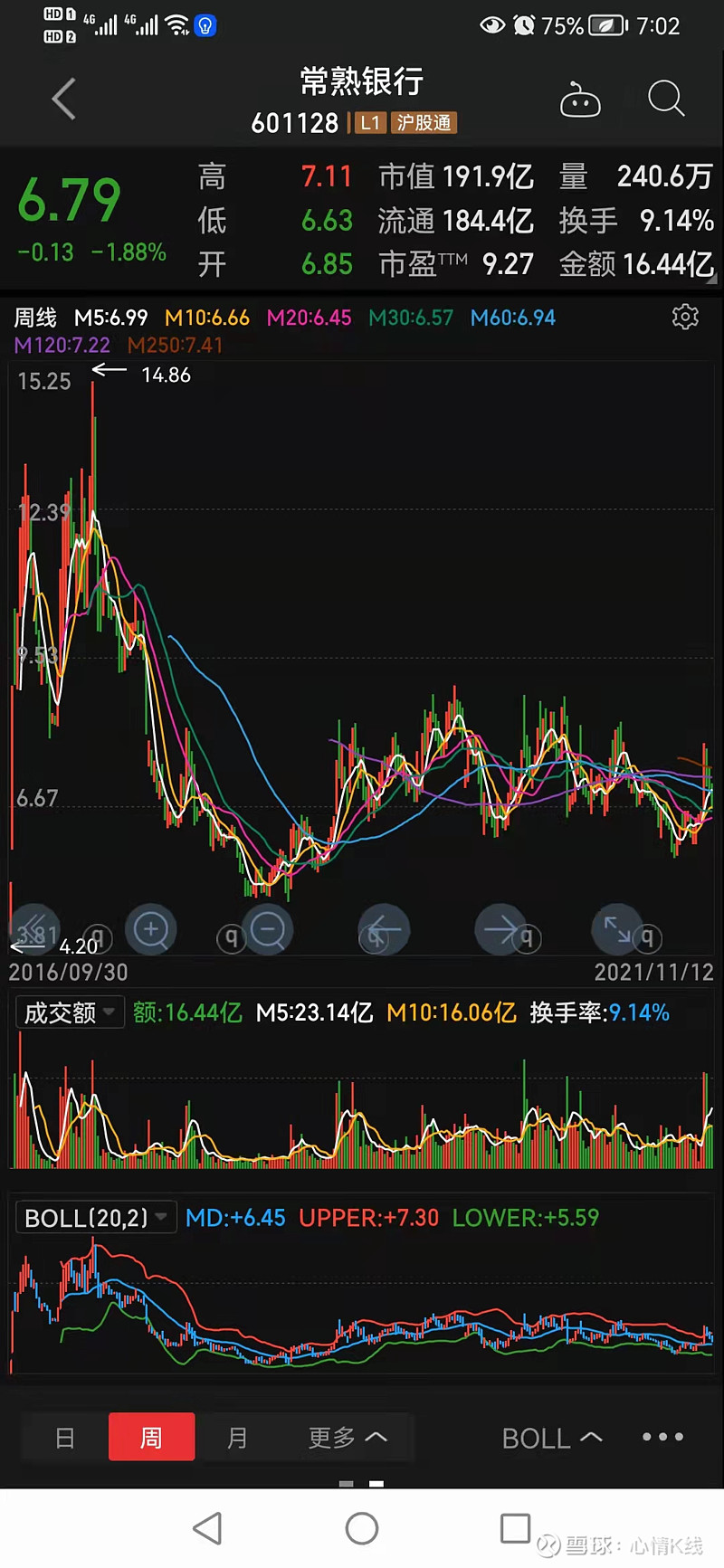Switch to the 日 daily tab
Viewport: 724px width, 1568px height.
click(x=63, y=1437)
